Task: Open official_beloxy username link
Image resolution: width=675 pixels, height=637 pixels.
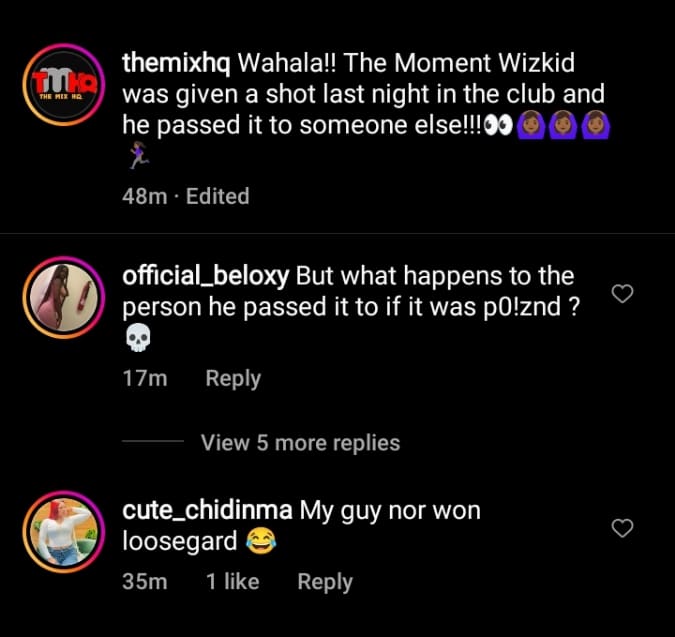Action: [x=205, y=277]
